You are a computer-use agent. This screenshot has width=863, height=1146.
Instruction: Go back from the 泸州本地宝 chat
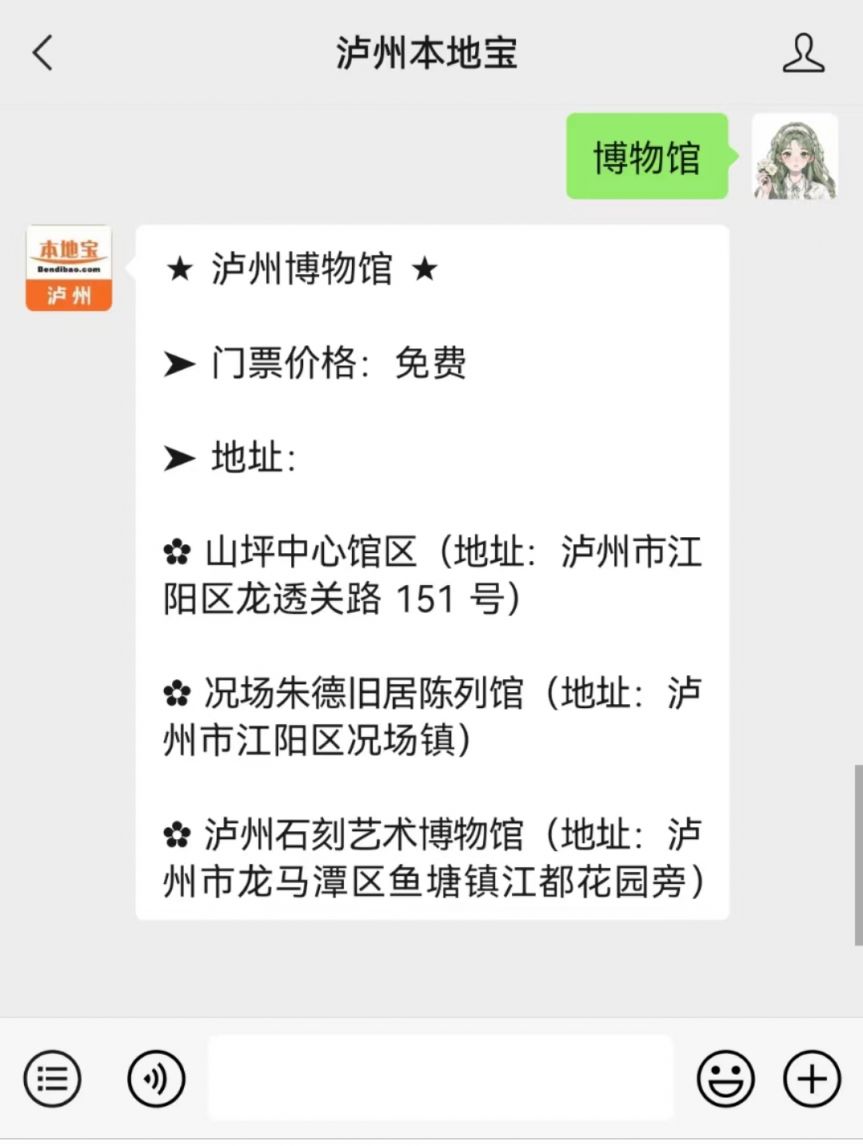click(x=42, y=53)
